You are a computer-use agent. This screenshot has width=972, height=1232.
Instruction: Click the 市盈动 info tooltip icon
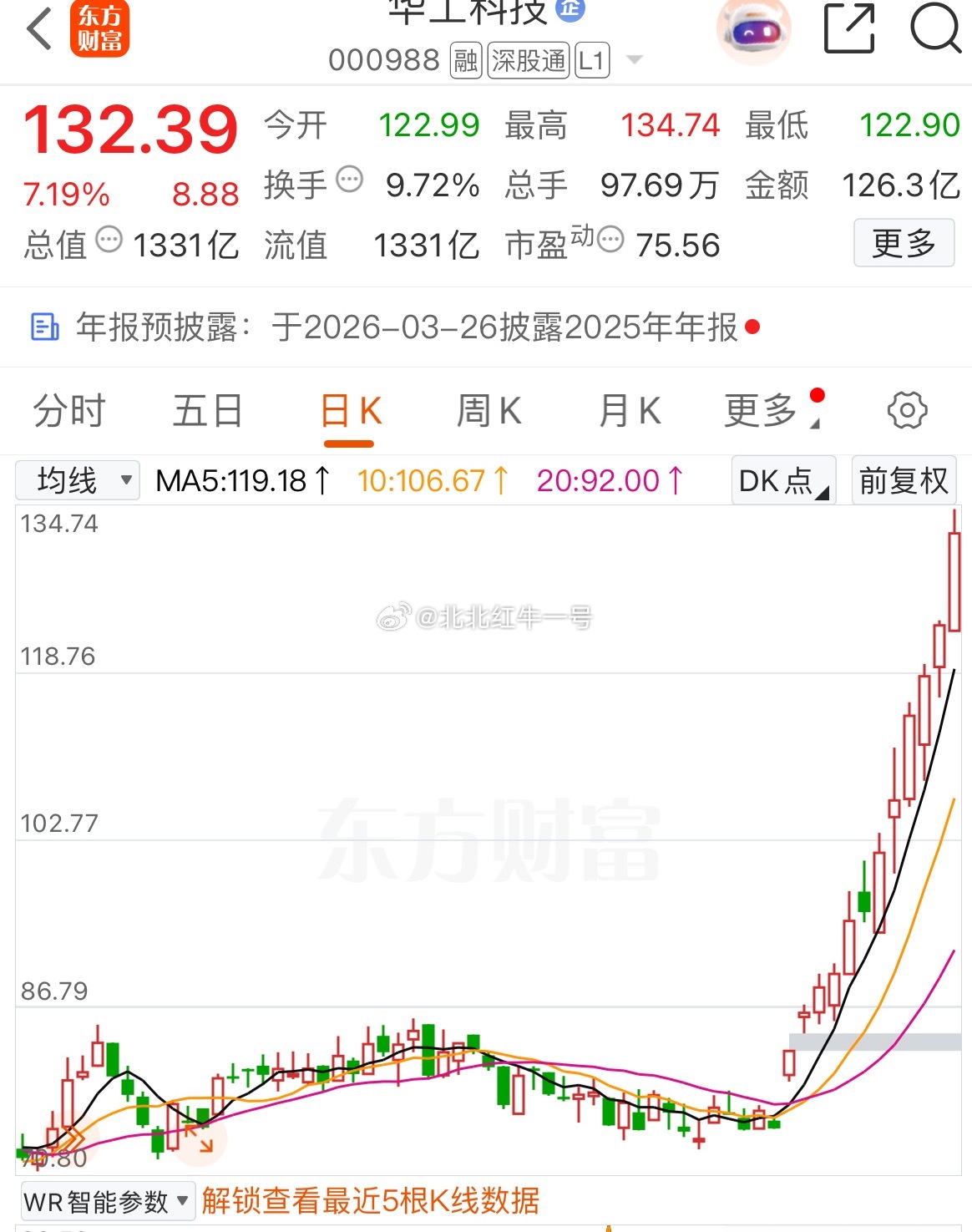(x=613, y=241)
